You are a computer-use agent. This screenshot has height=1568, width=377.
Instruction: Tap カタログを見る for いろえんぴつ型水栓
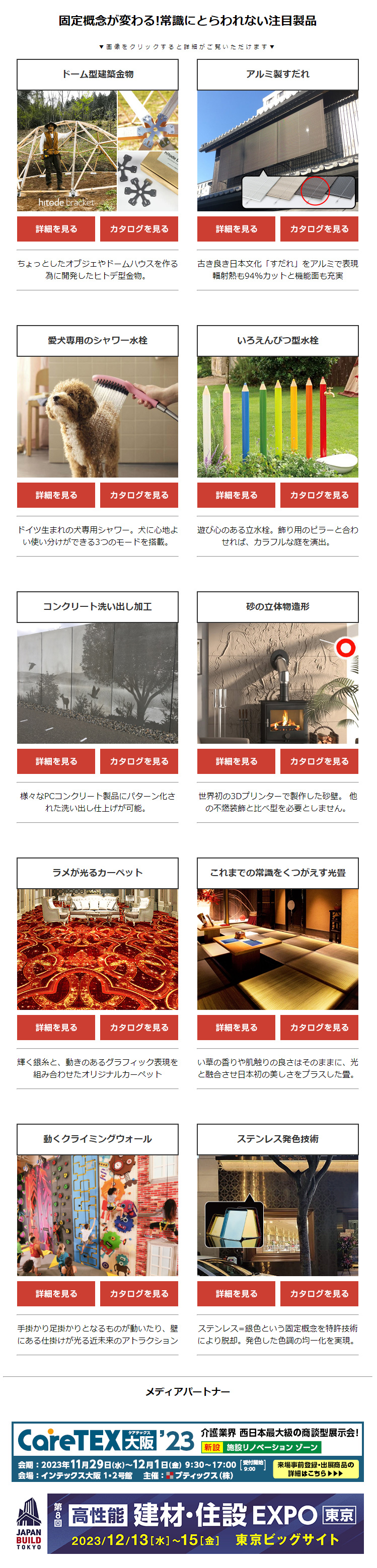point(319,495)
